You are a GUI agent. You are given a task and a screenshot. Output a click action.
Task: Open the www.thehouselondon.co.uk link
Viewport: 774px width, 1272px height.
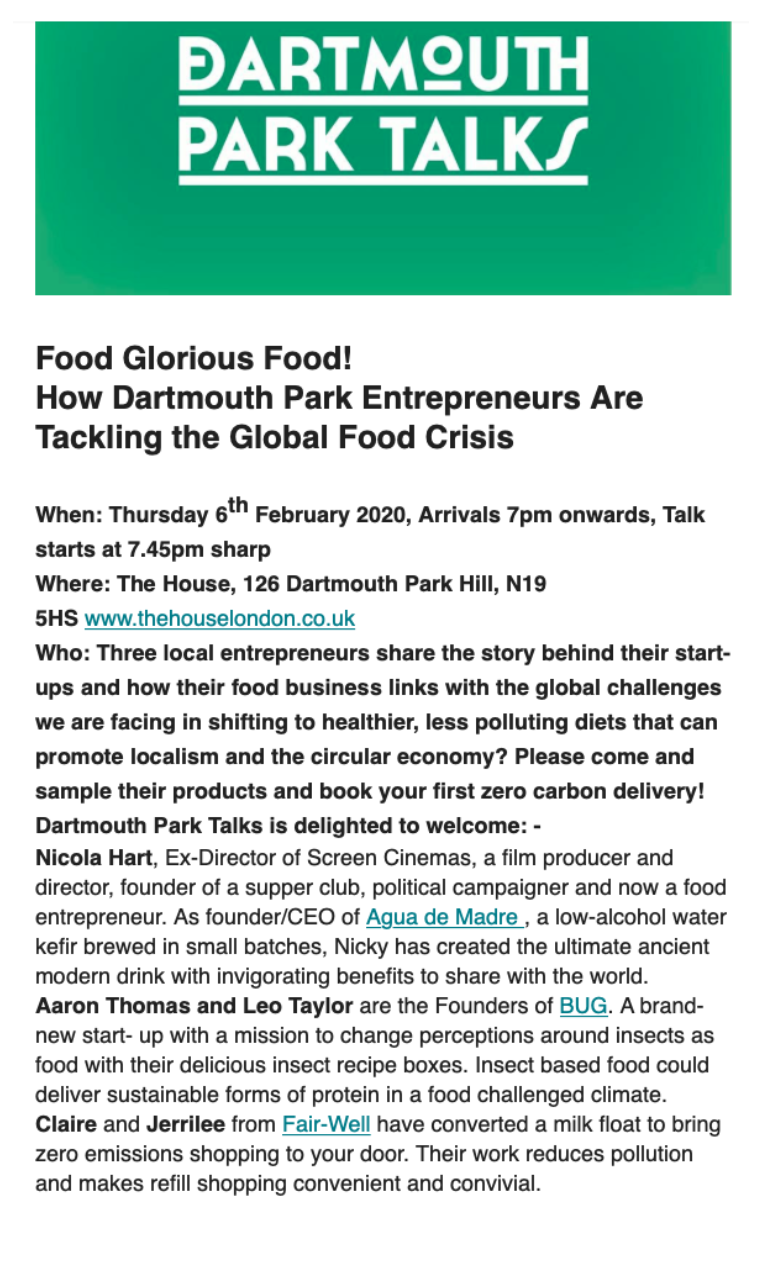[x=220, y=619]
